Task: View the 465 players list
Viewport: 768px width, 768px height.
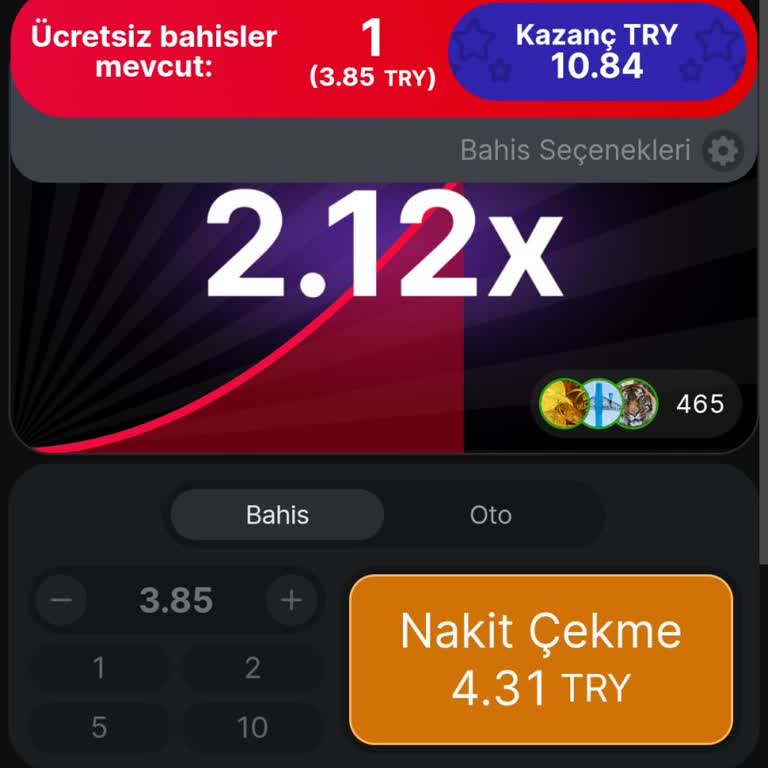Action: point(640,404)
